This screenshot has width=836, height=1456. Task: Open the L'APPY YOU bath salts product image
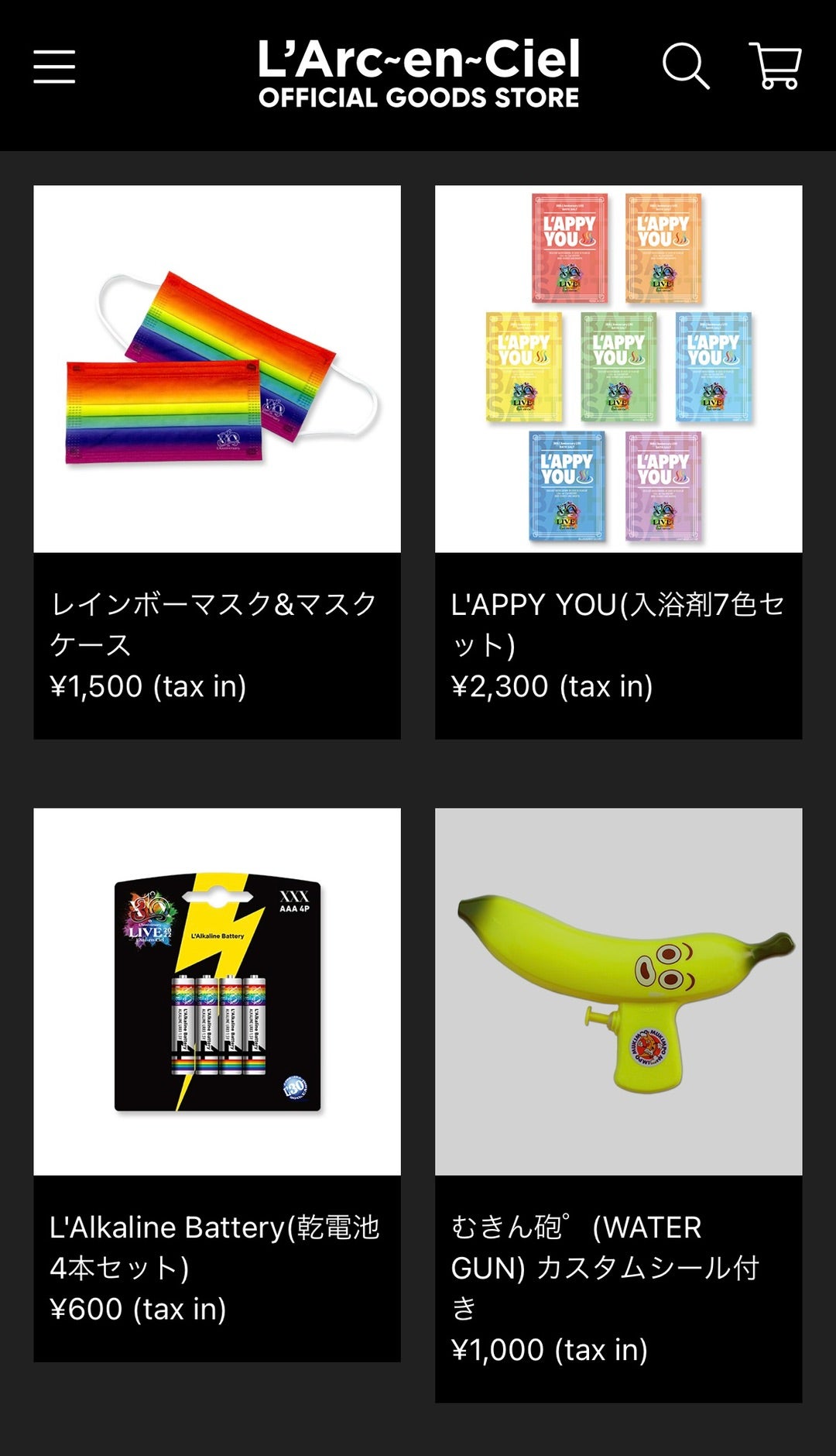pos(621,364)
